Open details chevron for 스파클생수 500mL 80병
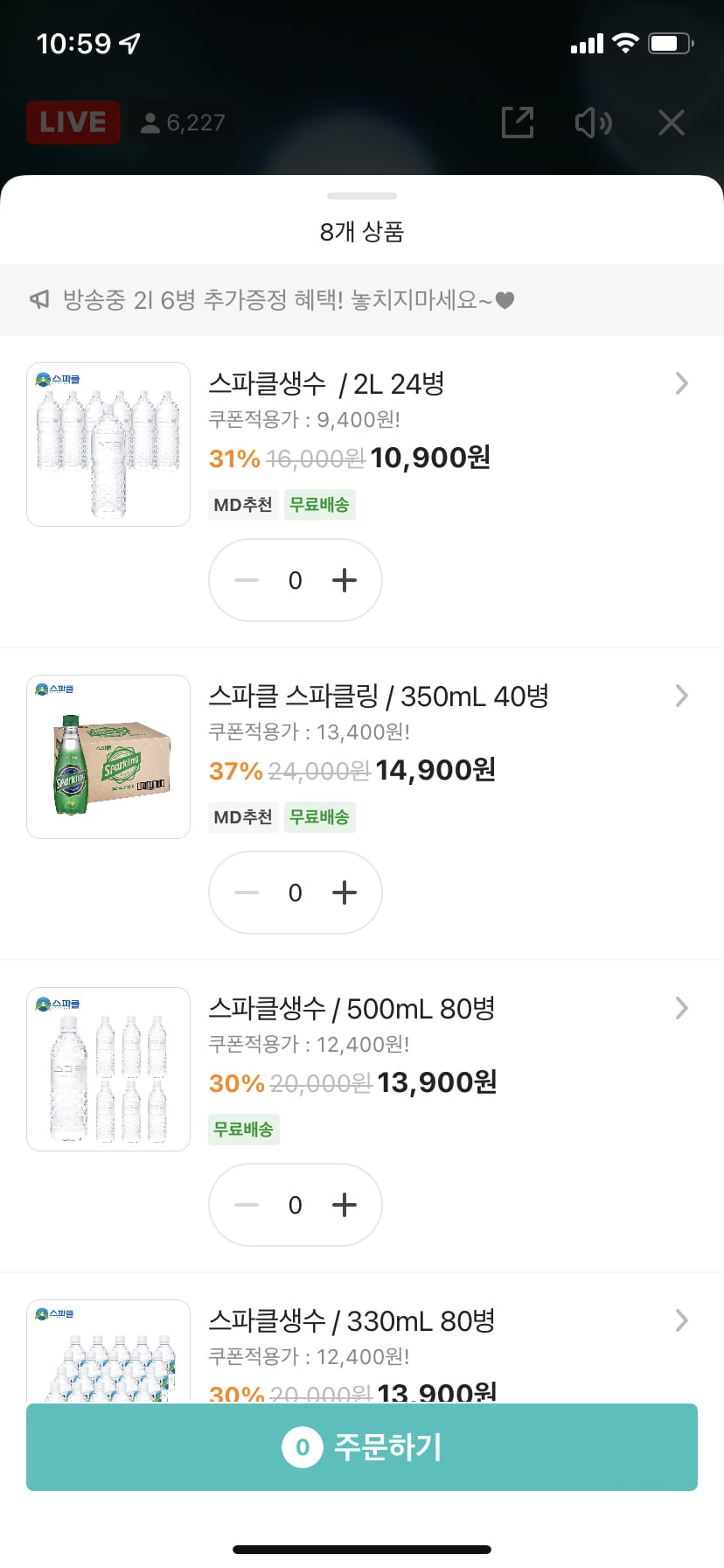 pos(682,1008)
